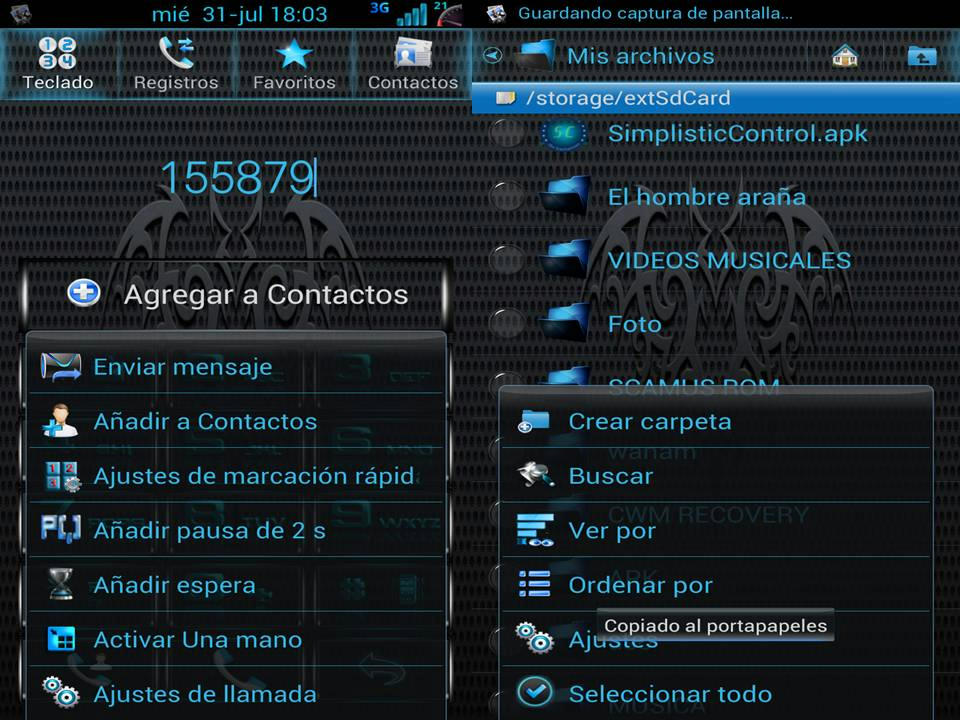Switch to the Teclado tab
The width and height of the screenshot is (960, 720).
58,64
